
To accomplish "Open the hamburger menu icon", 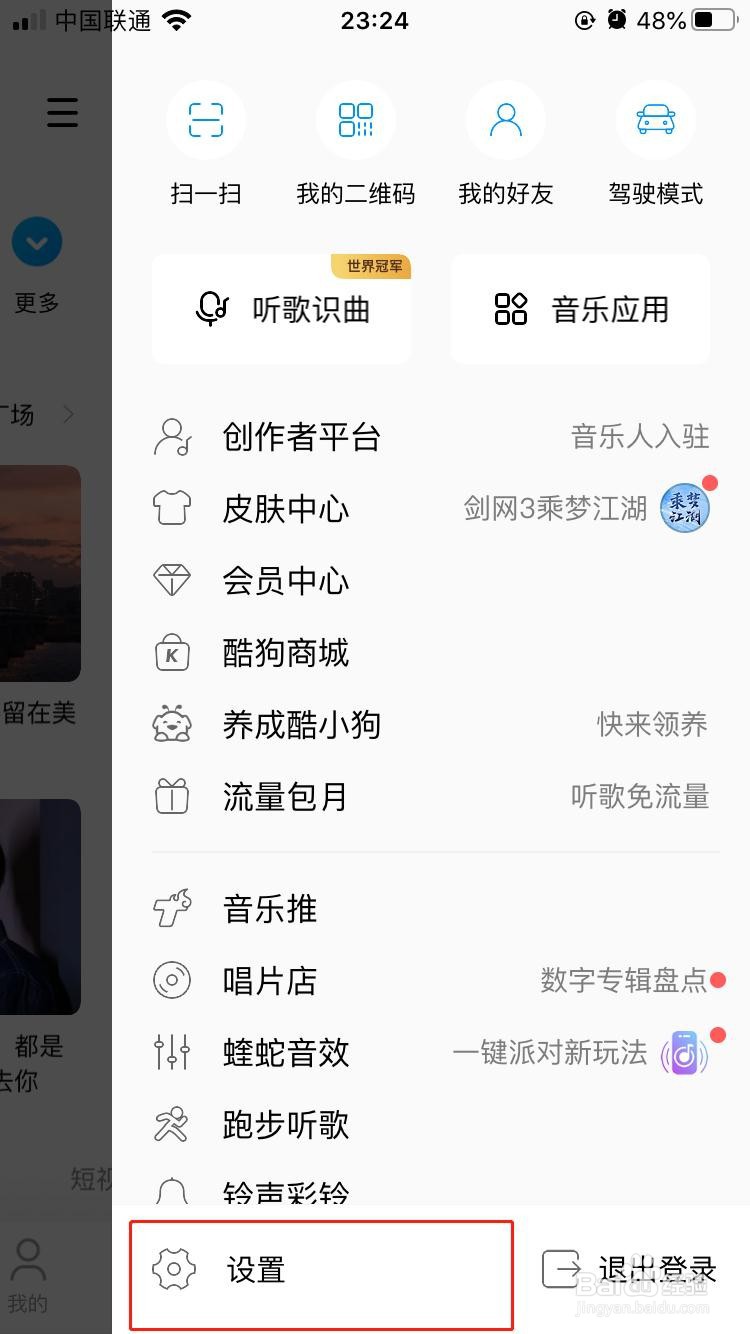I will [62, 112].
